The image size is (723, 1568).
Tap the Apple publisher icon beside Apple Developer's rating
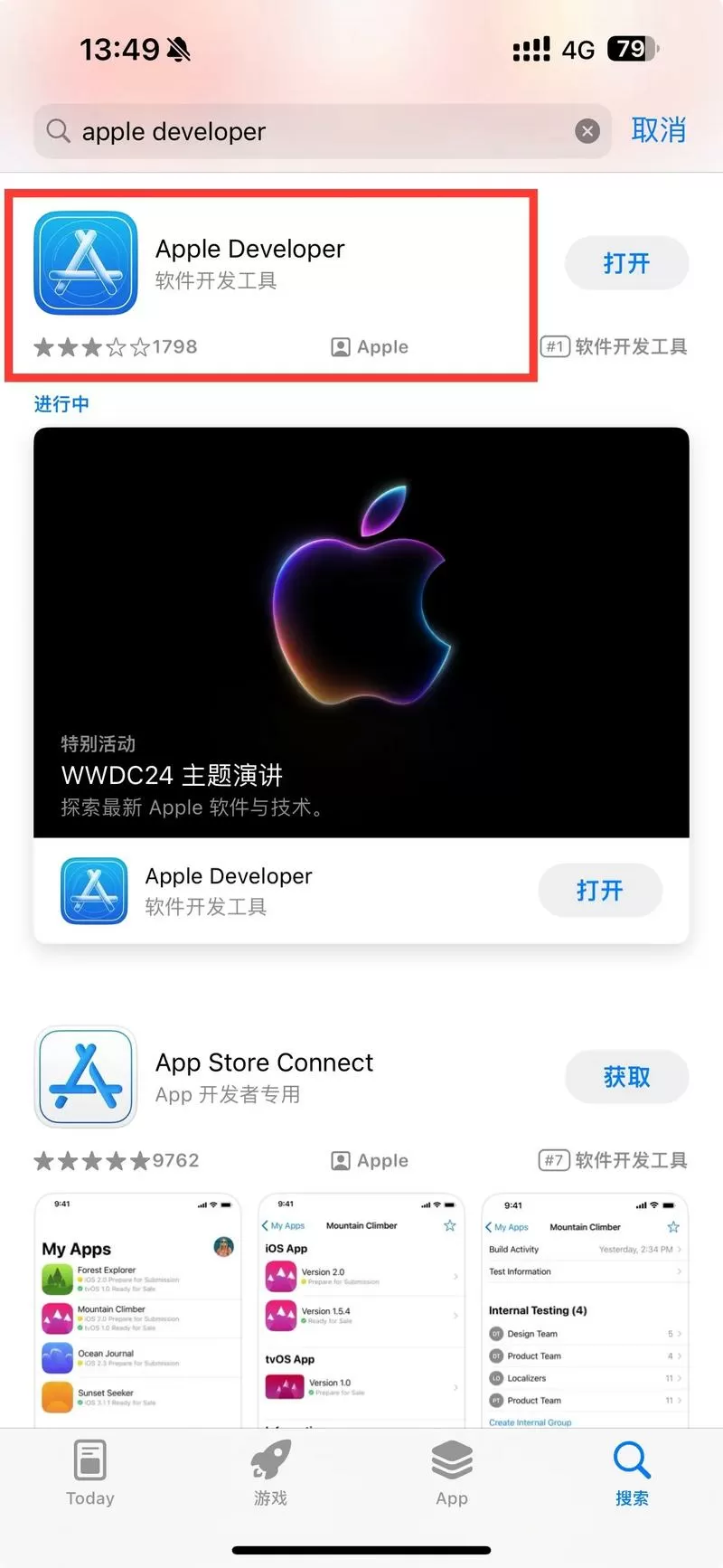340,346
